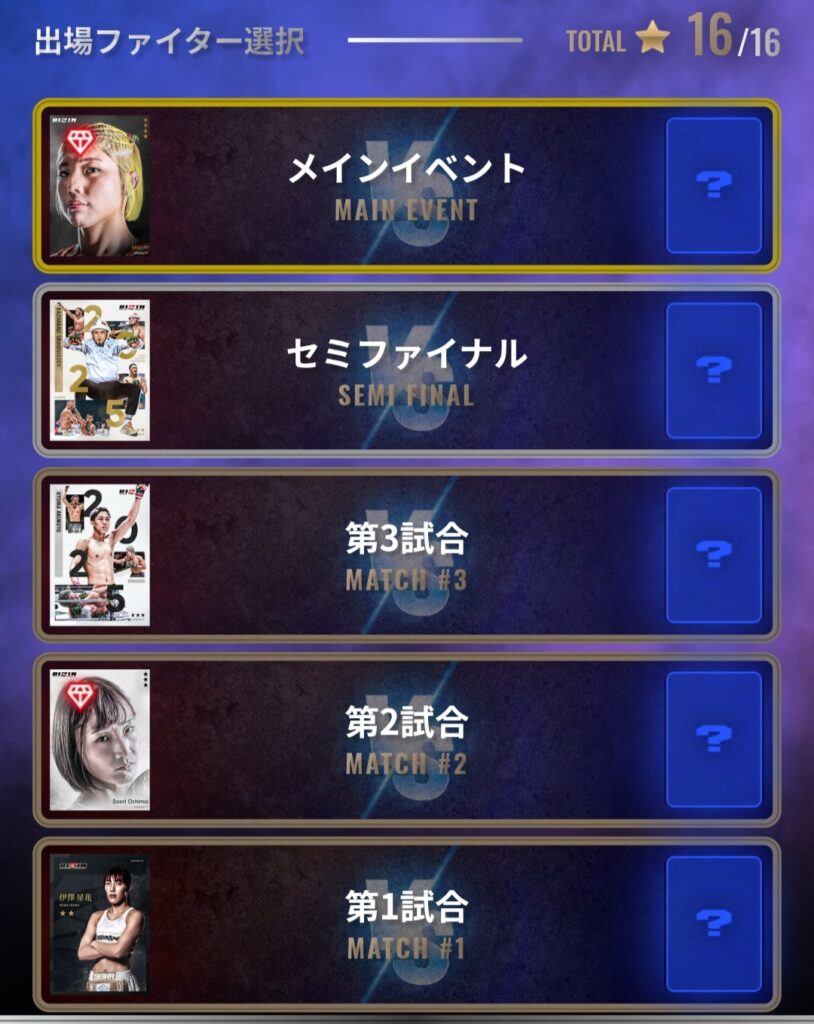Select the Main Event fighter card

(x=100, y=186)
